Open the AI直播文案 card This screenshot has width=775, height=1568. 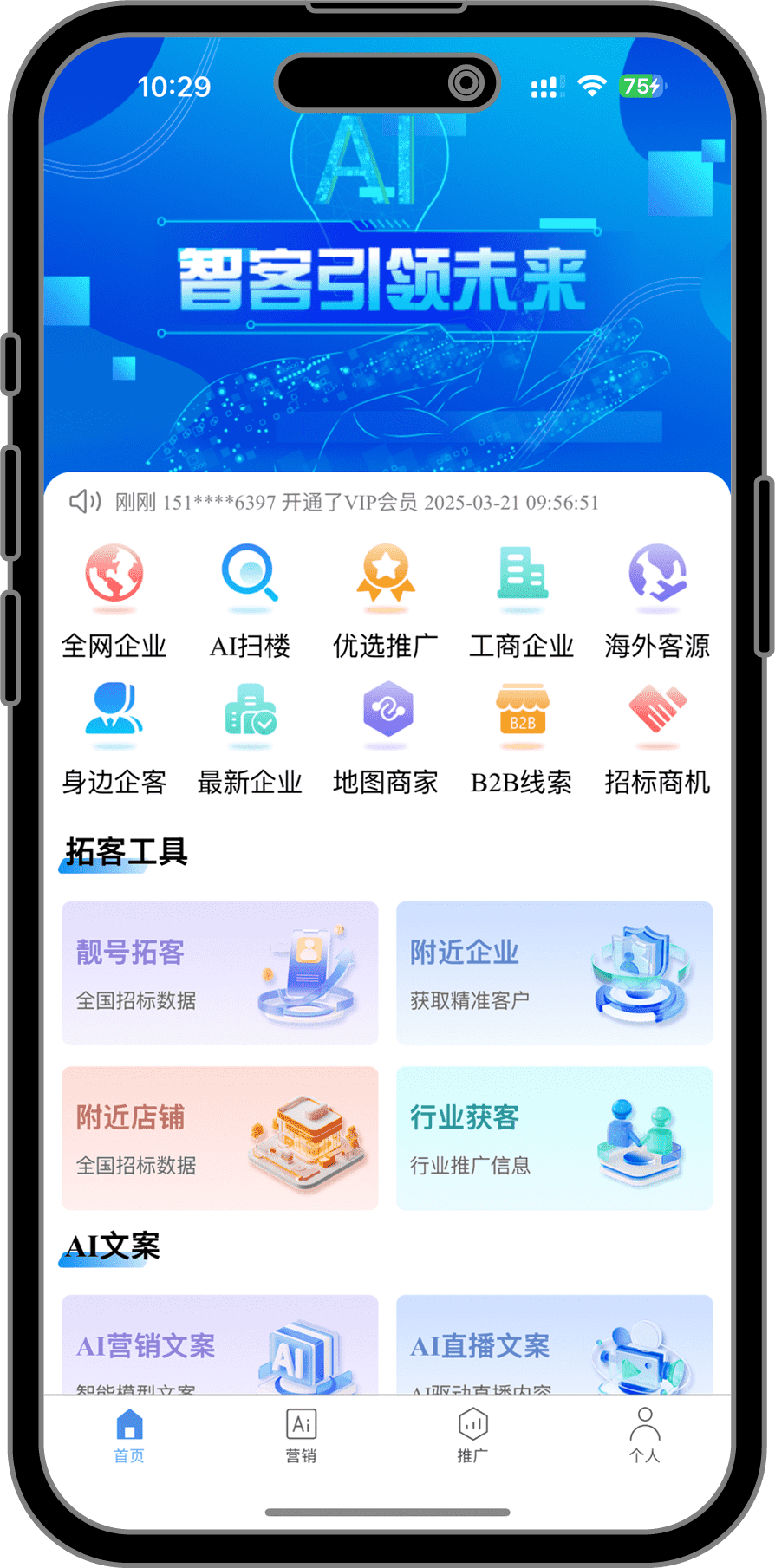(554, 1345)
